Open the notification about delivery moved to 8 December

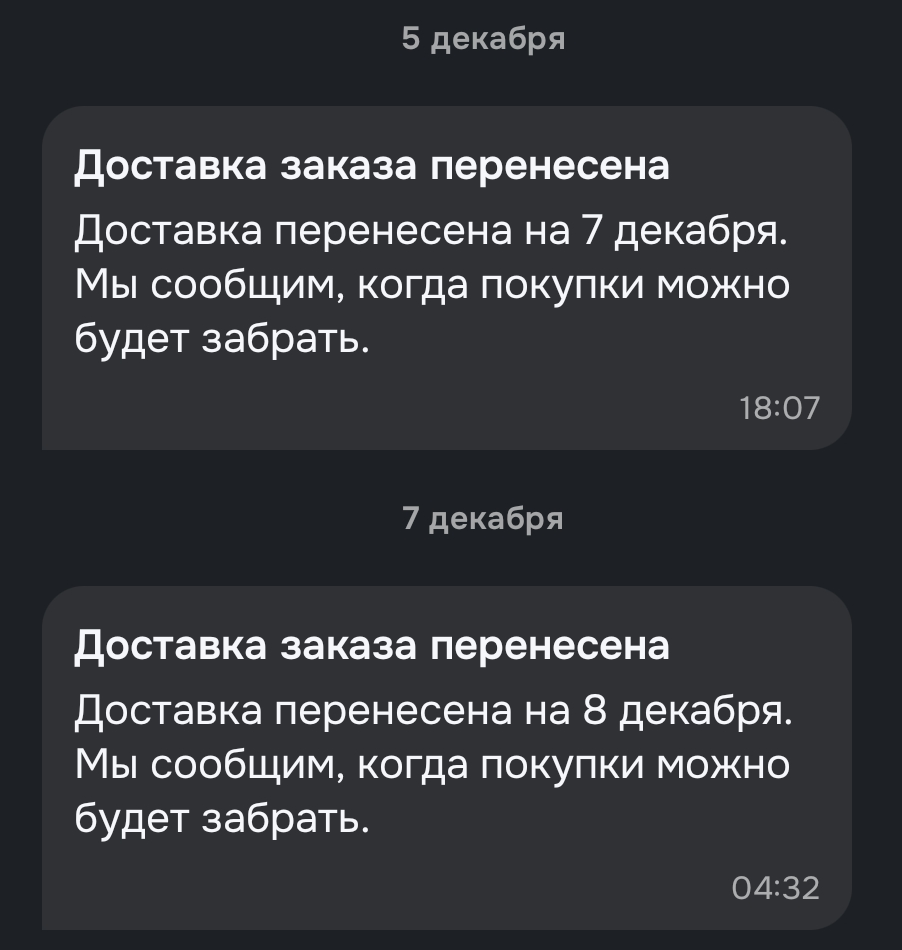445,757
